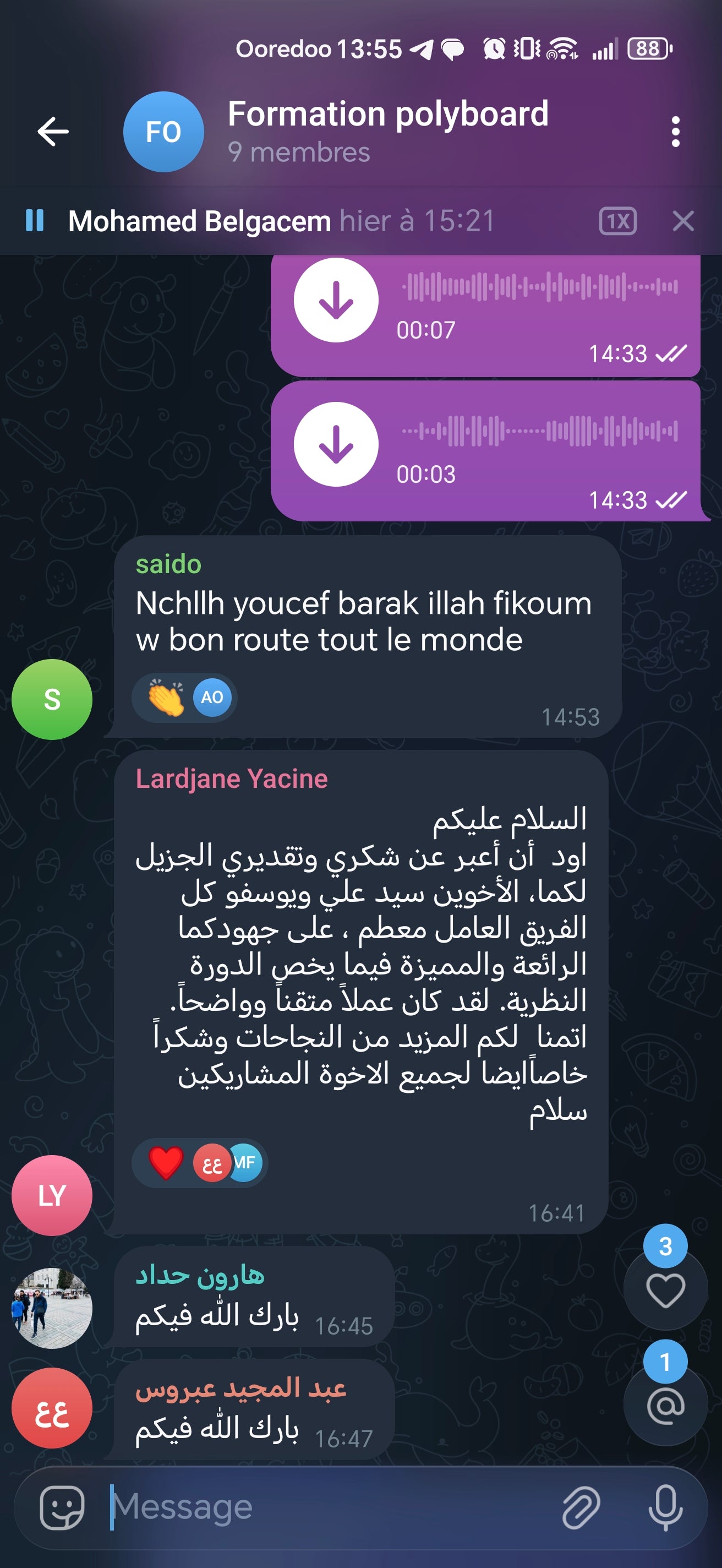
Task: Open هارون حداد's profile photo
Action: pyautogui.click(x=52, y=1308)
